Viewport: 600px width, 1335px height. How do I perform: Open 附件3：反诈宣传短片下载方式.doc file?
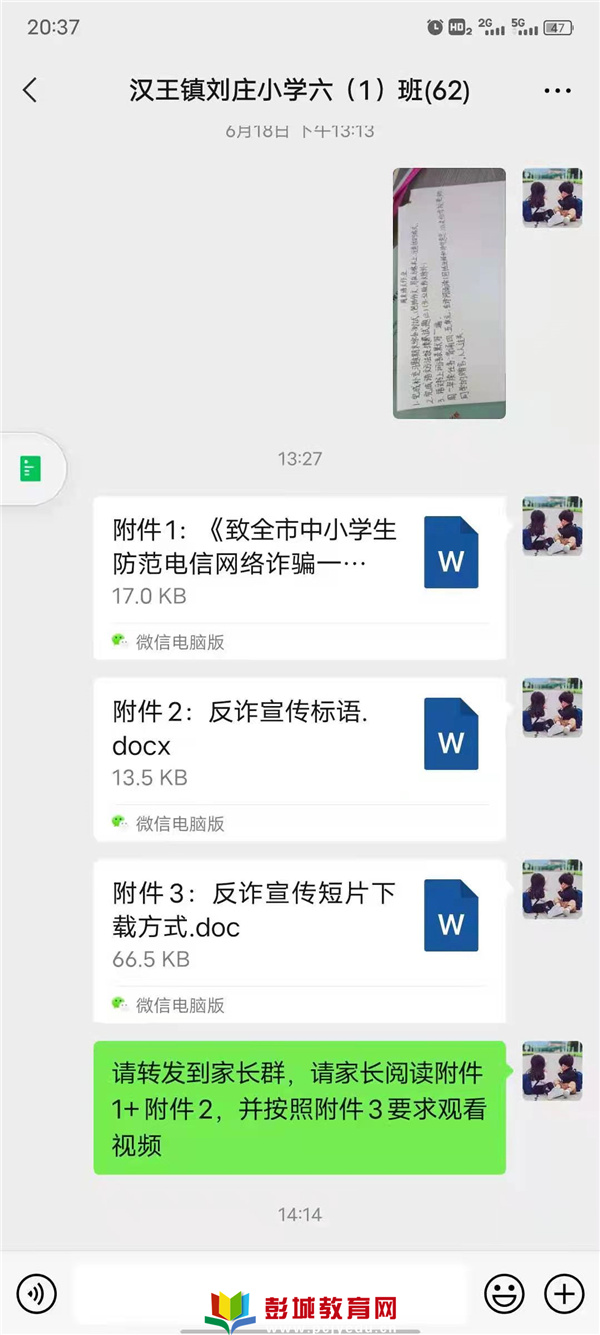click(x=299, y=940)
